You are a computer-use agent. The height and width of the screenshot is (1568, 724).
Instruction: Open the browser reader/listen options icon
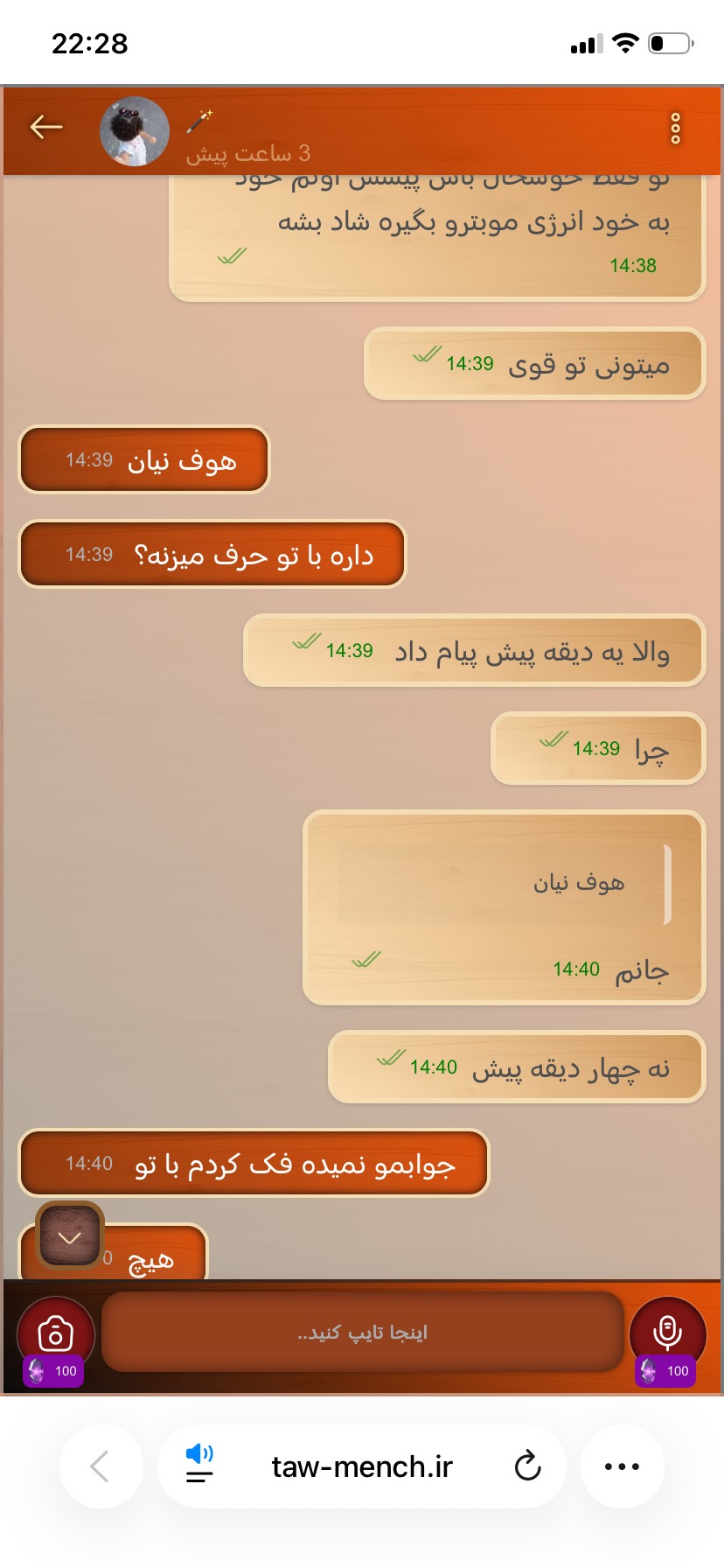199,1464
